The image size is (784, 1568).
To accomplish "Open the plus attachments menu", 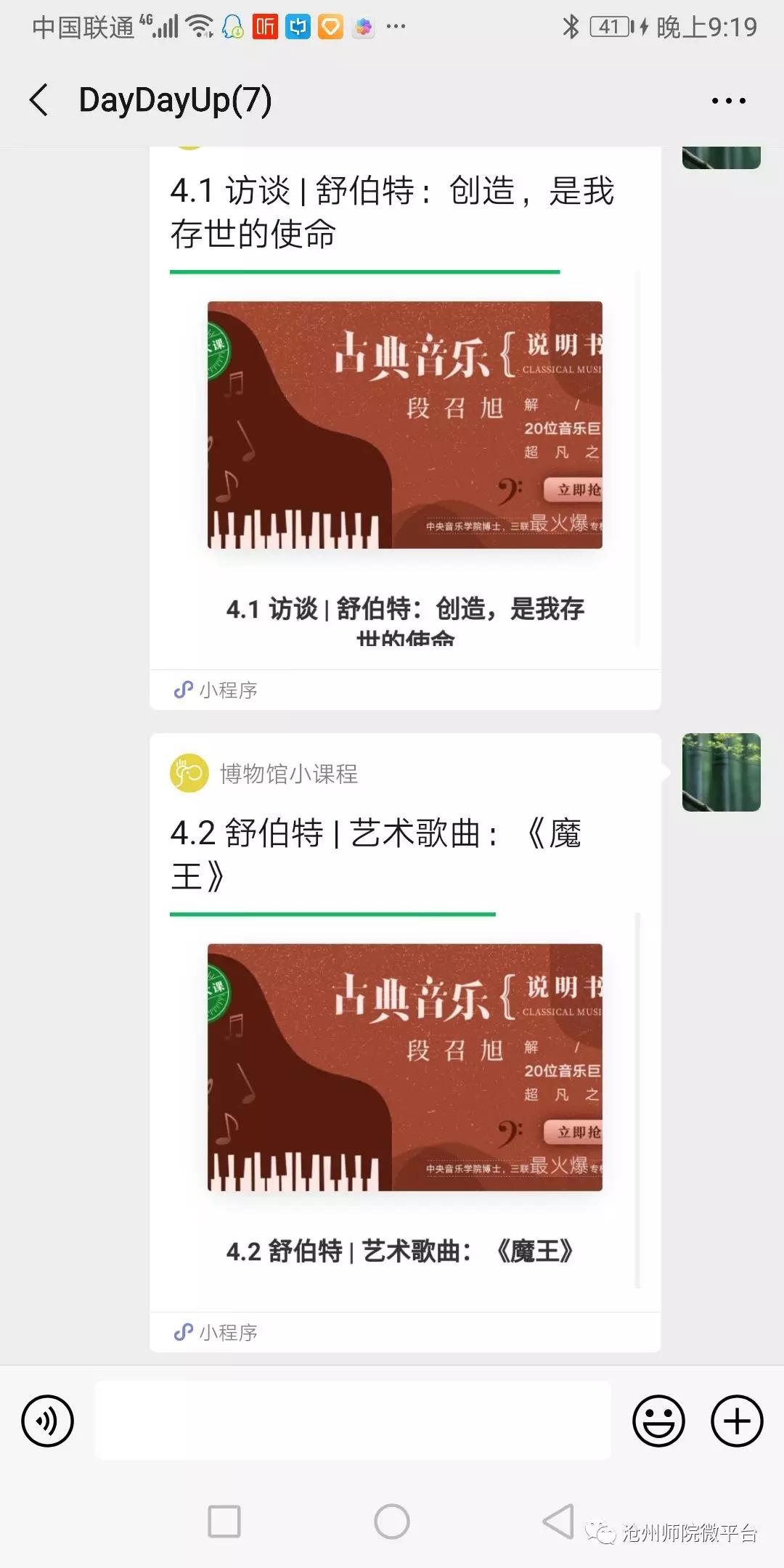I will click(736, 1421).
